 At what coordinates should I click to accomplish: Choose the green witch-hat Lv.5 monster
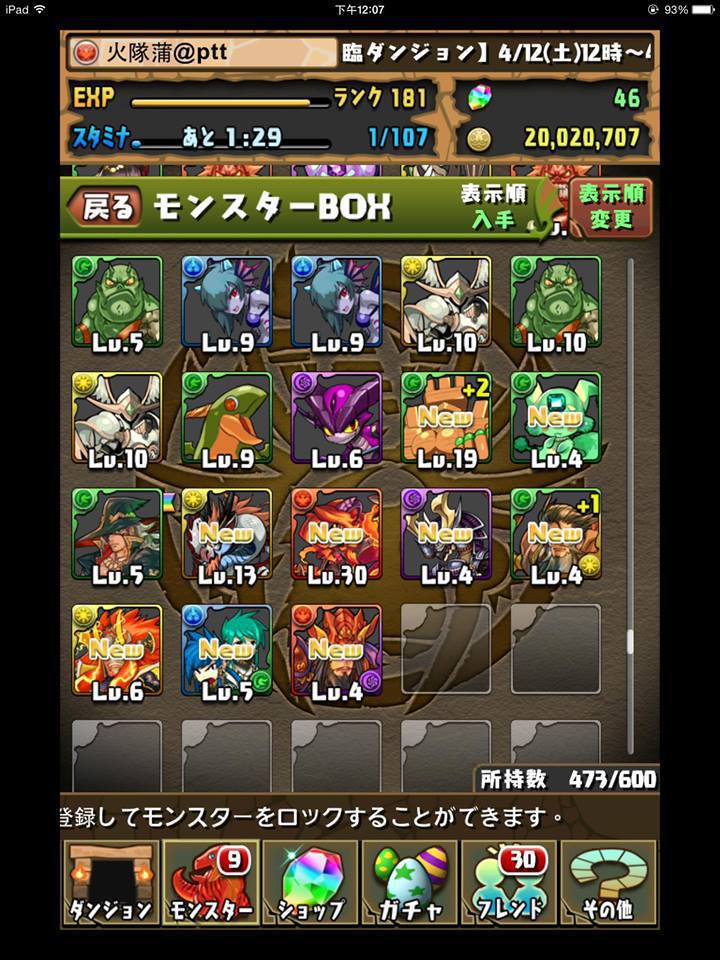pyautogui.click(x=116, y=535)
